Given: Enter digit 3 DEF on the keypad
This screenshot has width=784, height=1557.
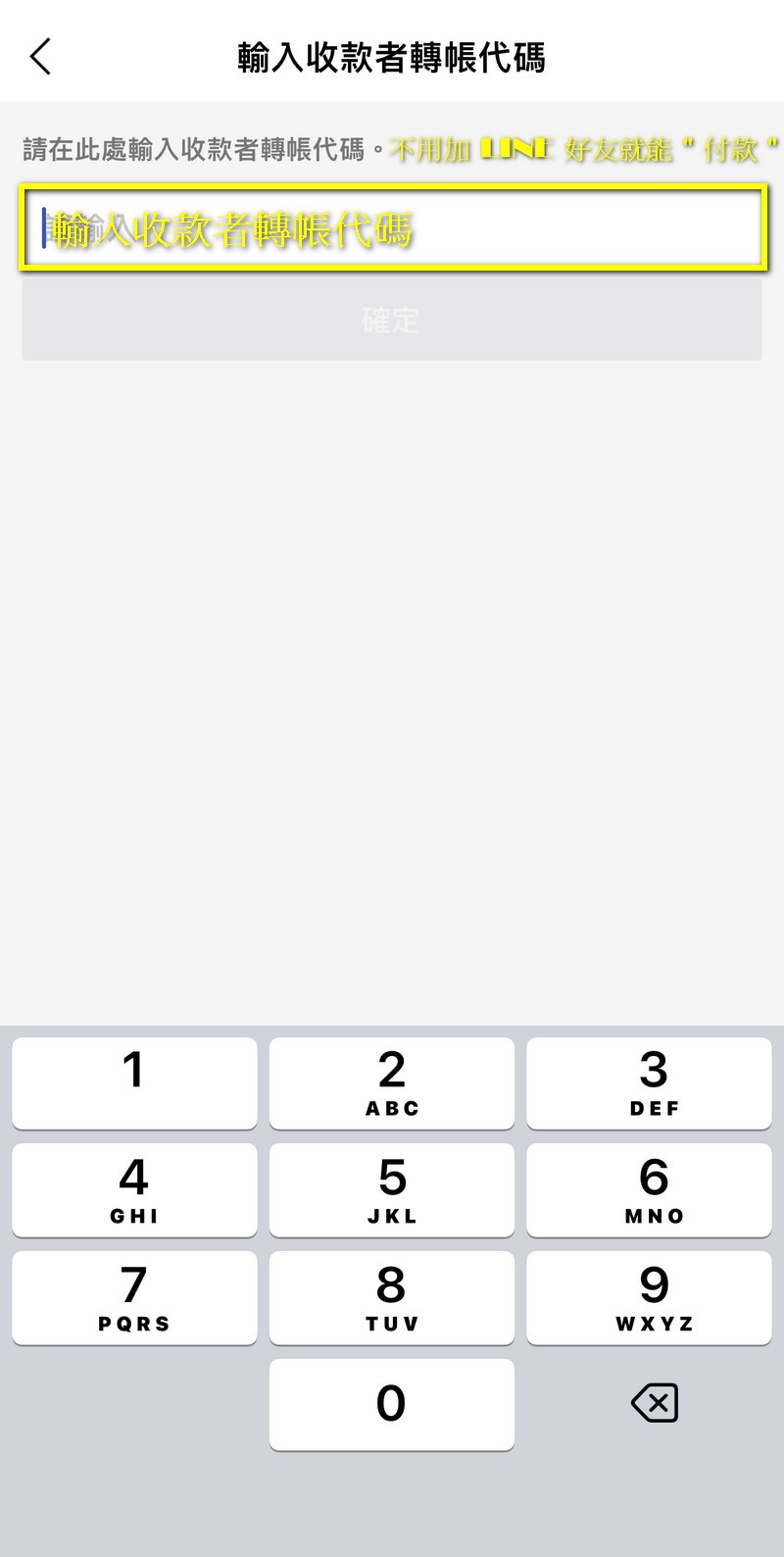Looking at the screenshot, I should (x=649, y=1082).
